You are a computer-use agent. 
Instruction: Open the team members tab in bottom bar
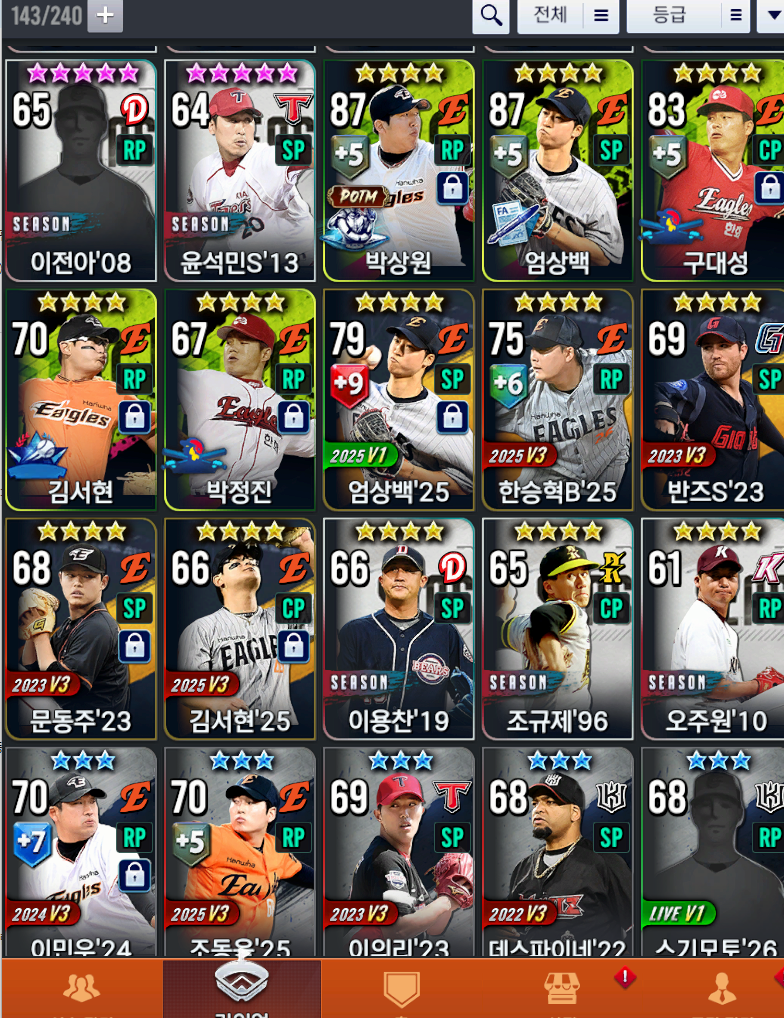81,988
